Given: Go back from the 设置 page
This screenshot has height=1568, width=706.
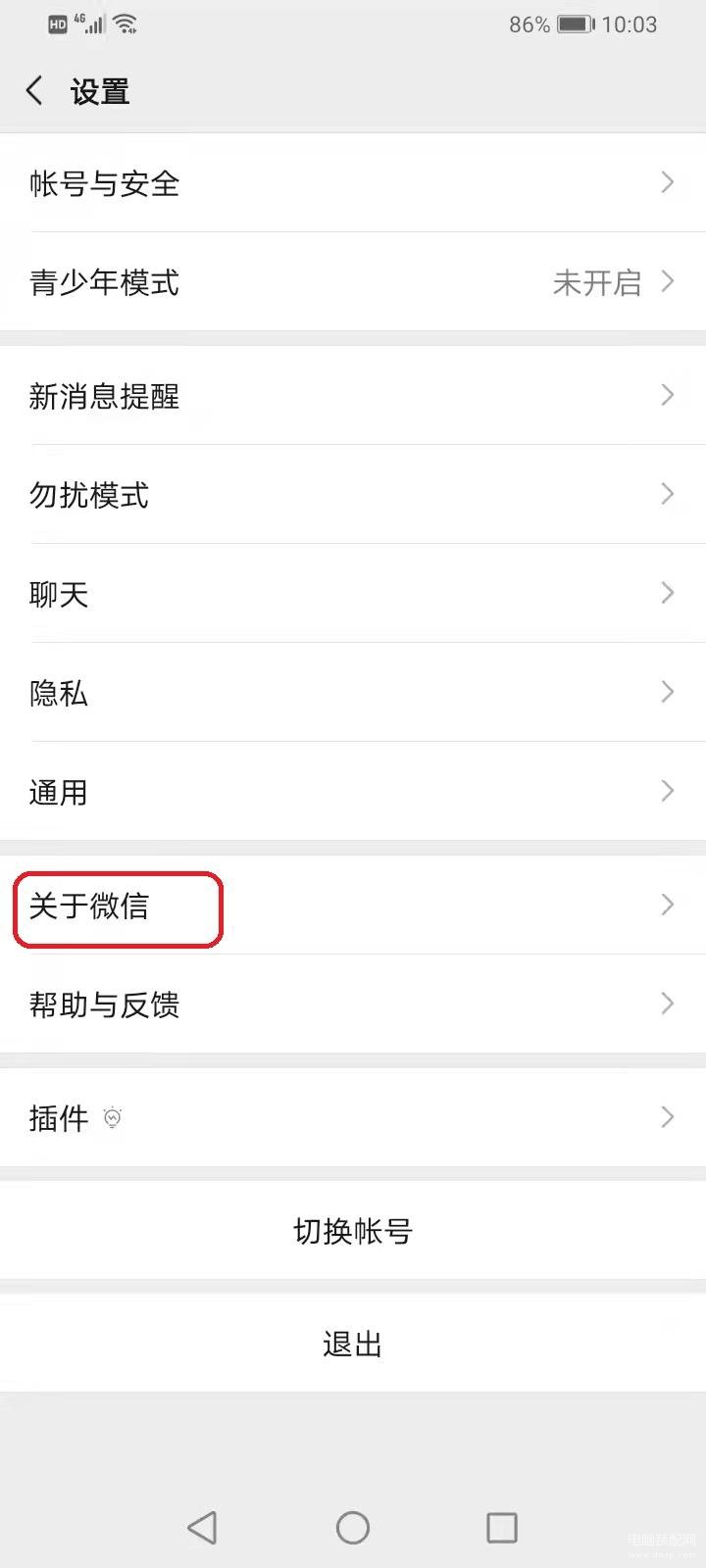Looking at the screenshot, I should coord(34,91).
